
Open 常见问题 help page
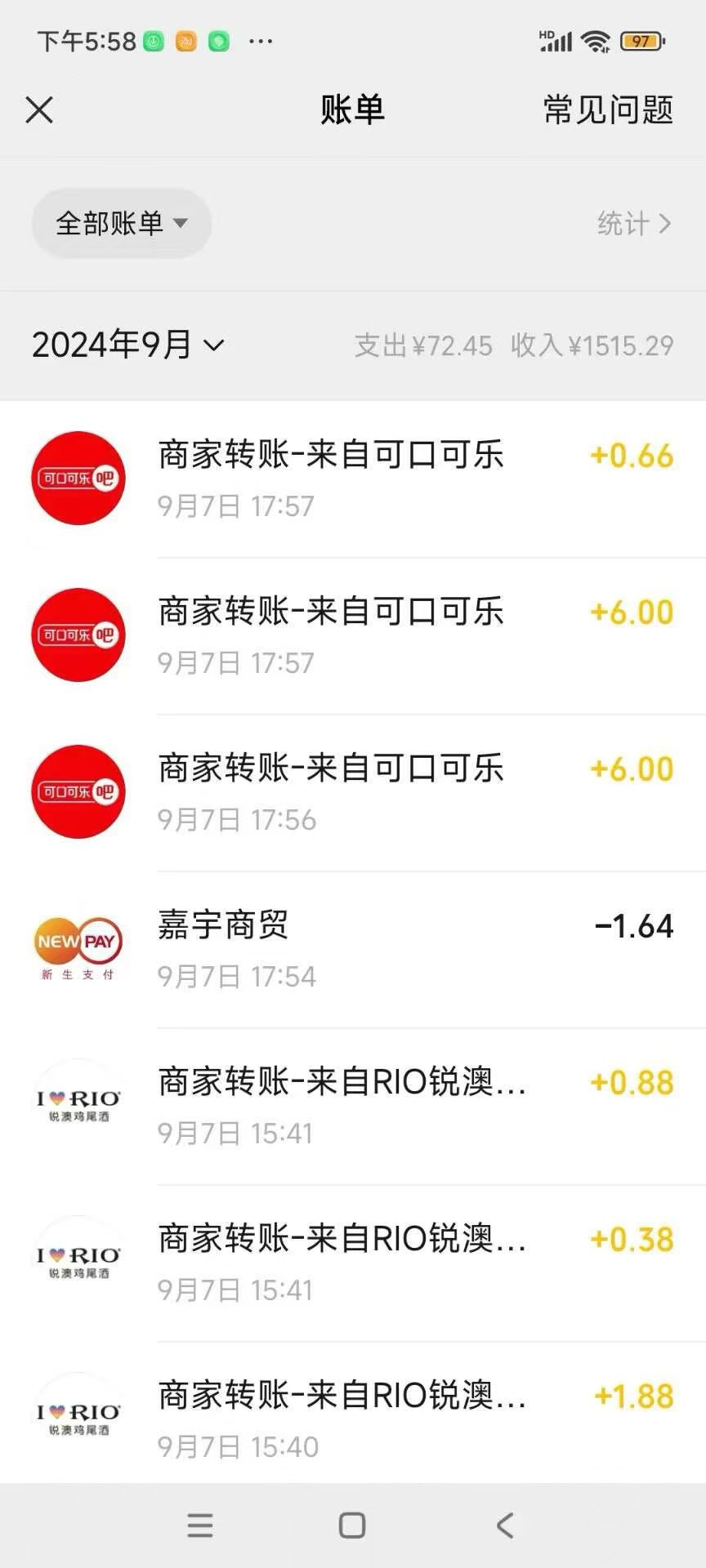click(x=608, y=109)
